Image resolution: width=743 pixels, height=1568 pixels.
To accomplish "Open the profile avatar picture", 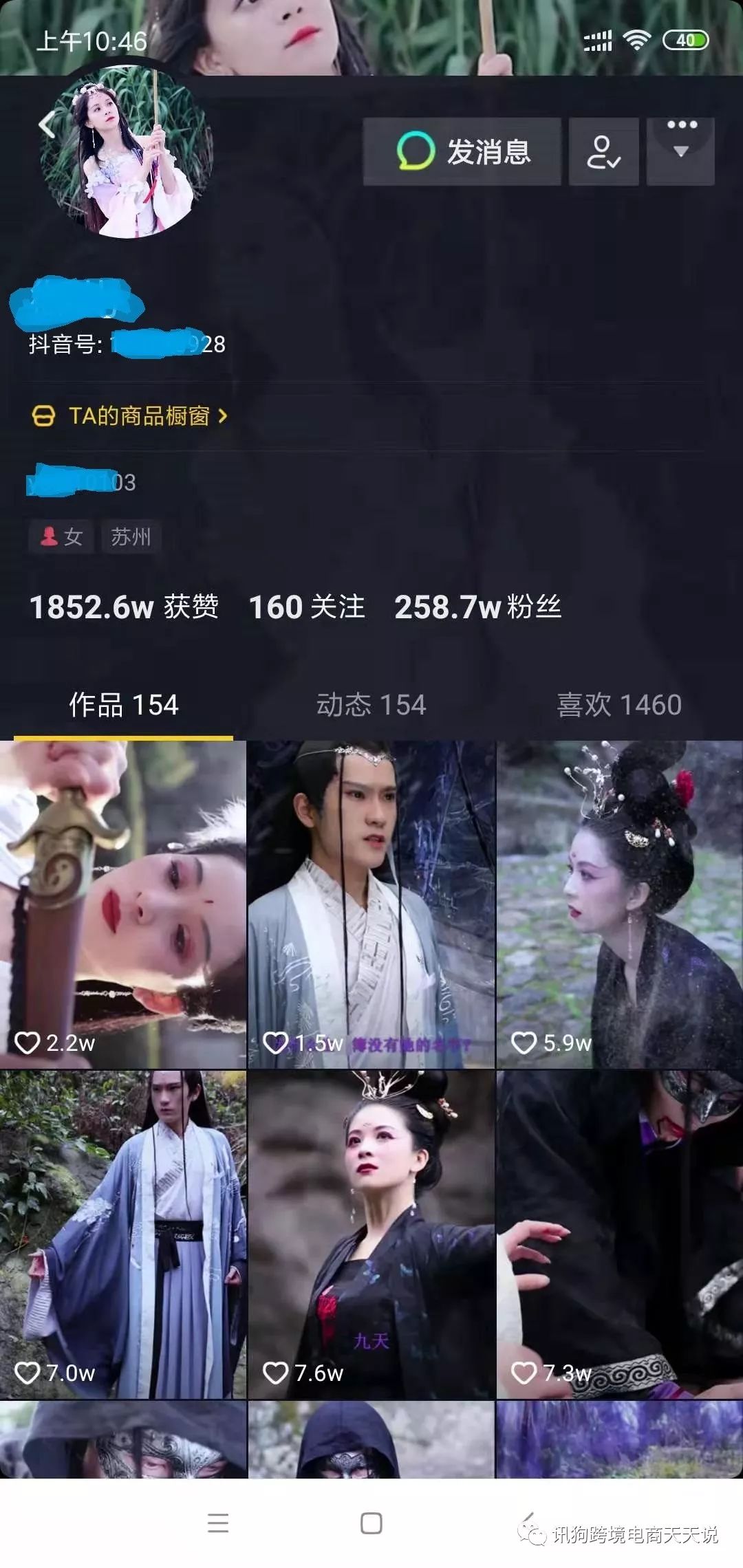I will 127,153.
